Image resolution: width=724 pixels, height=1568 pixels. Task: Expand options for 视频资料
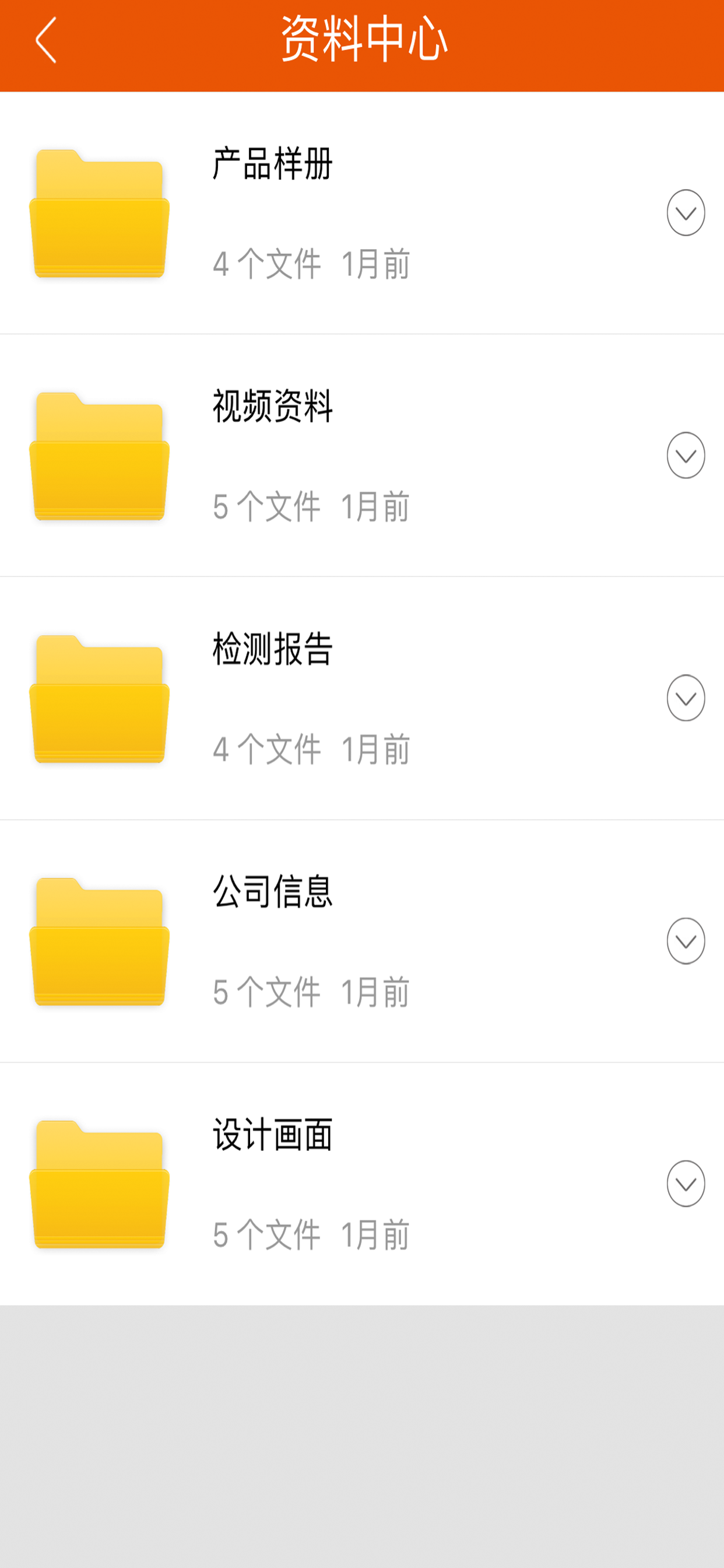click(686, 456)
